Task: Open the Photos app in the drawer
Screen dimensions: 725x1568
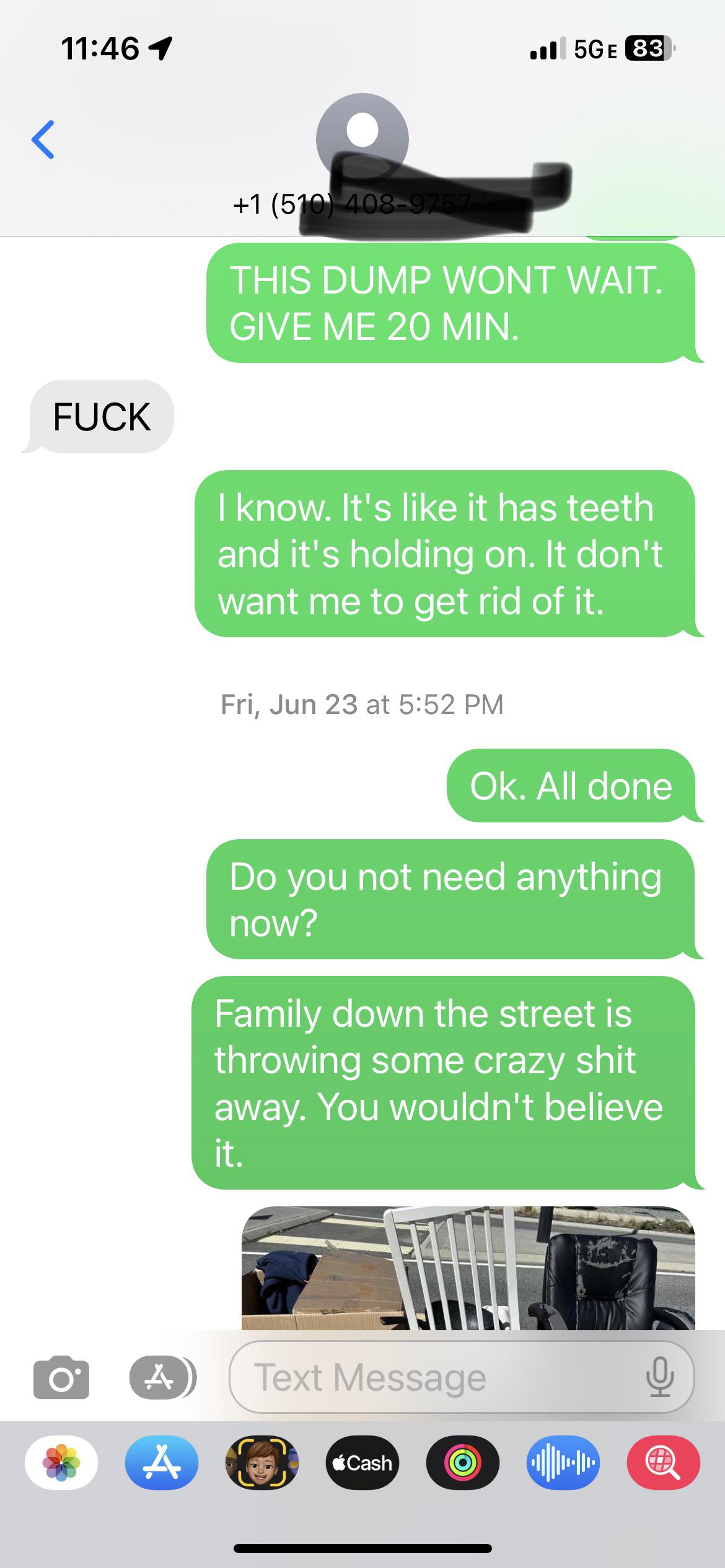Action: tap(61, 1462)
